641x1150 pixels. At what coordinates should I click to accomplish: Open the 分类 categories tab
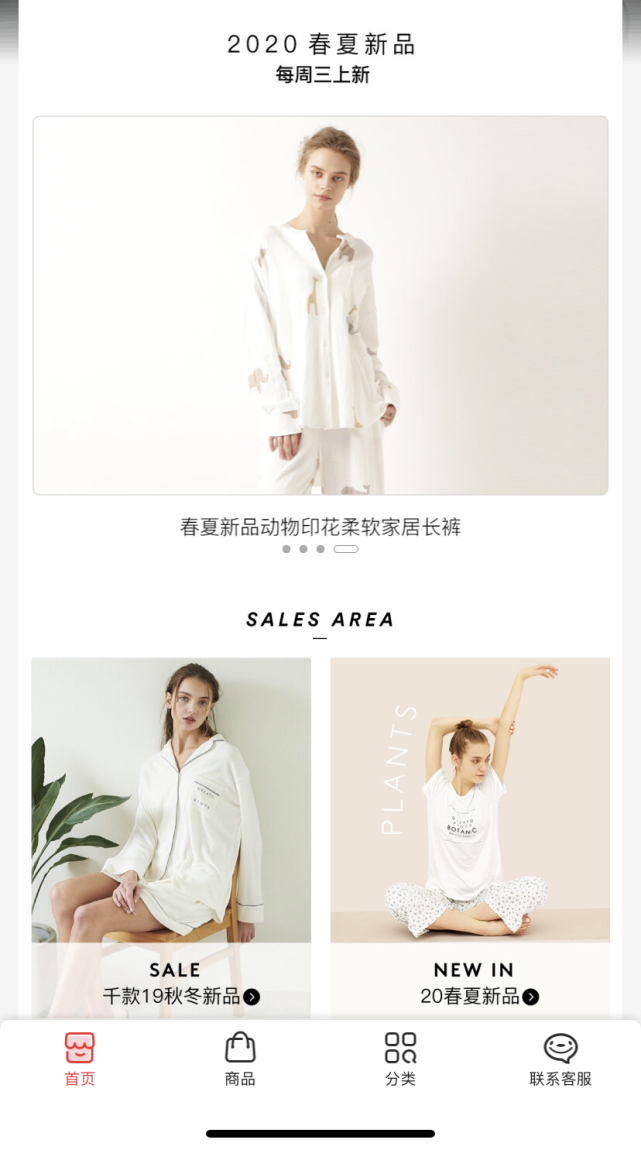pyautogui.click(x=400, y=1060)
